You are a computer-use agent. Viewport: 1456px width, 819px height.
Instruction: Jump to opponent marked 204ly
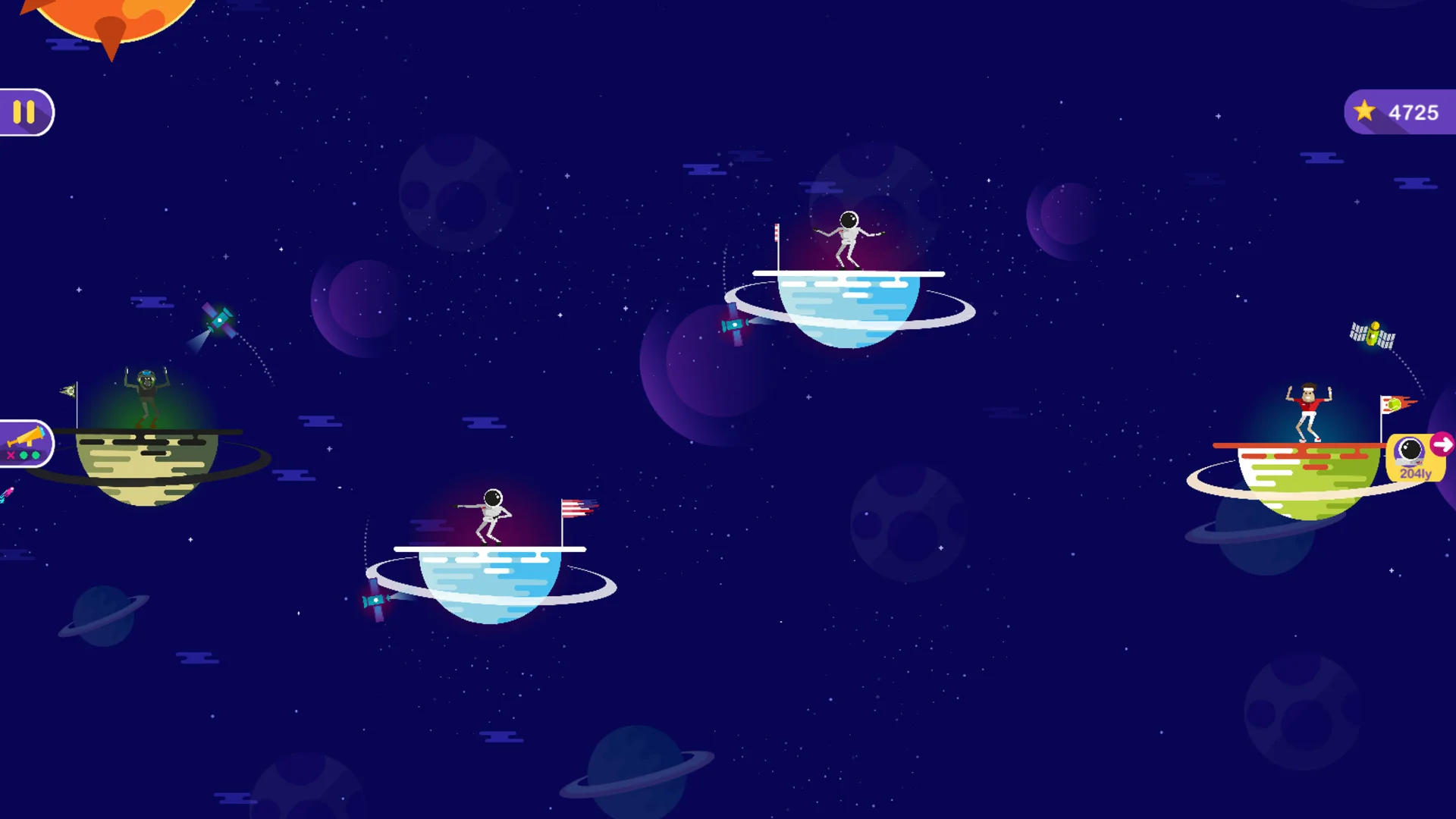coord(1417,457)
